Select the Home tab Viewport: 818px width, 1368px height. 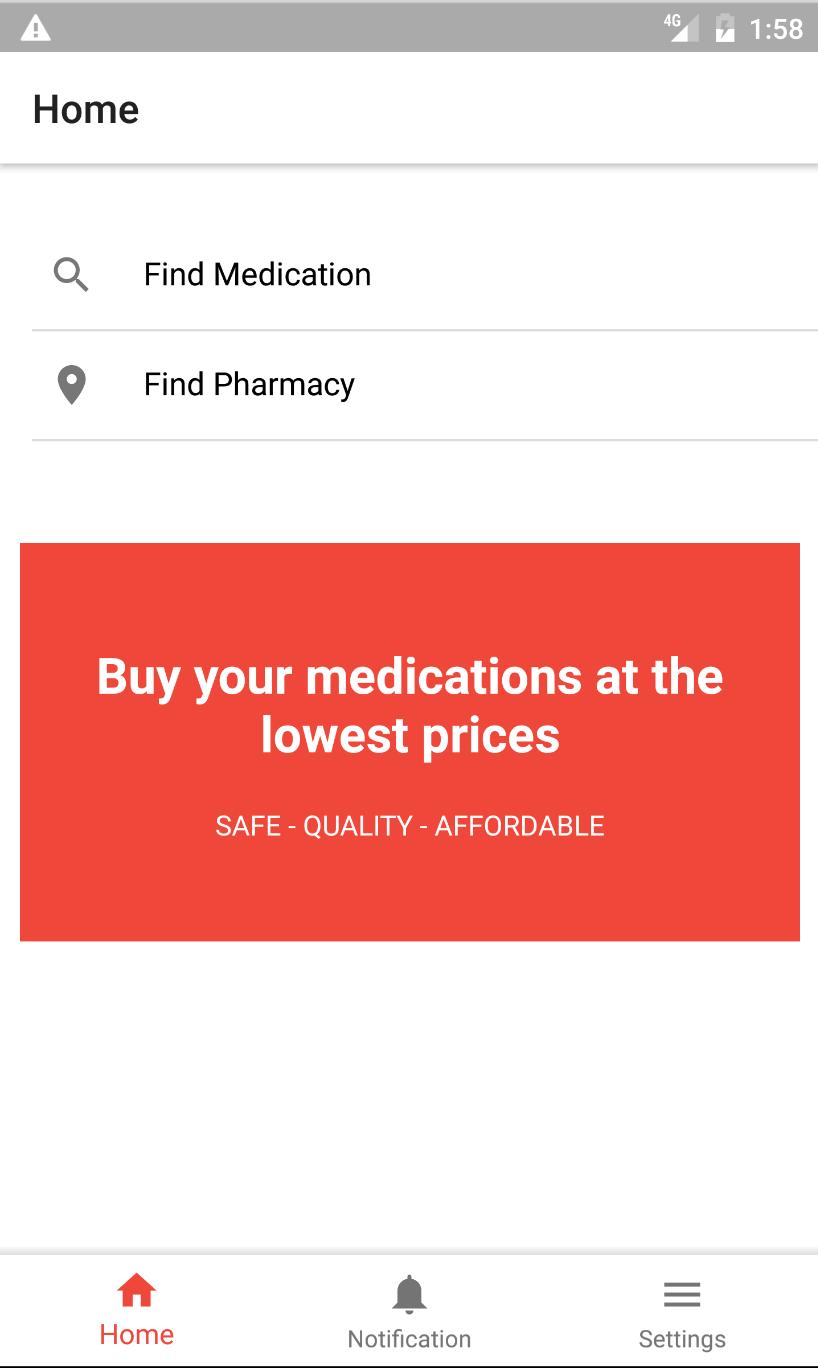tap(137, 1311)
